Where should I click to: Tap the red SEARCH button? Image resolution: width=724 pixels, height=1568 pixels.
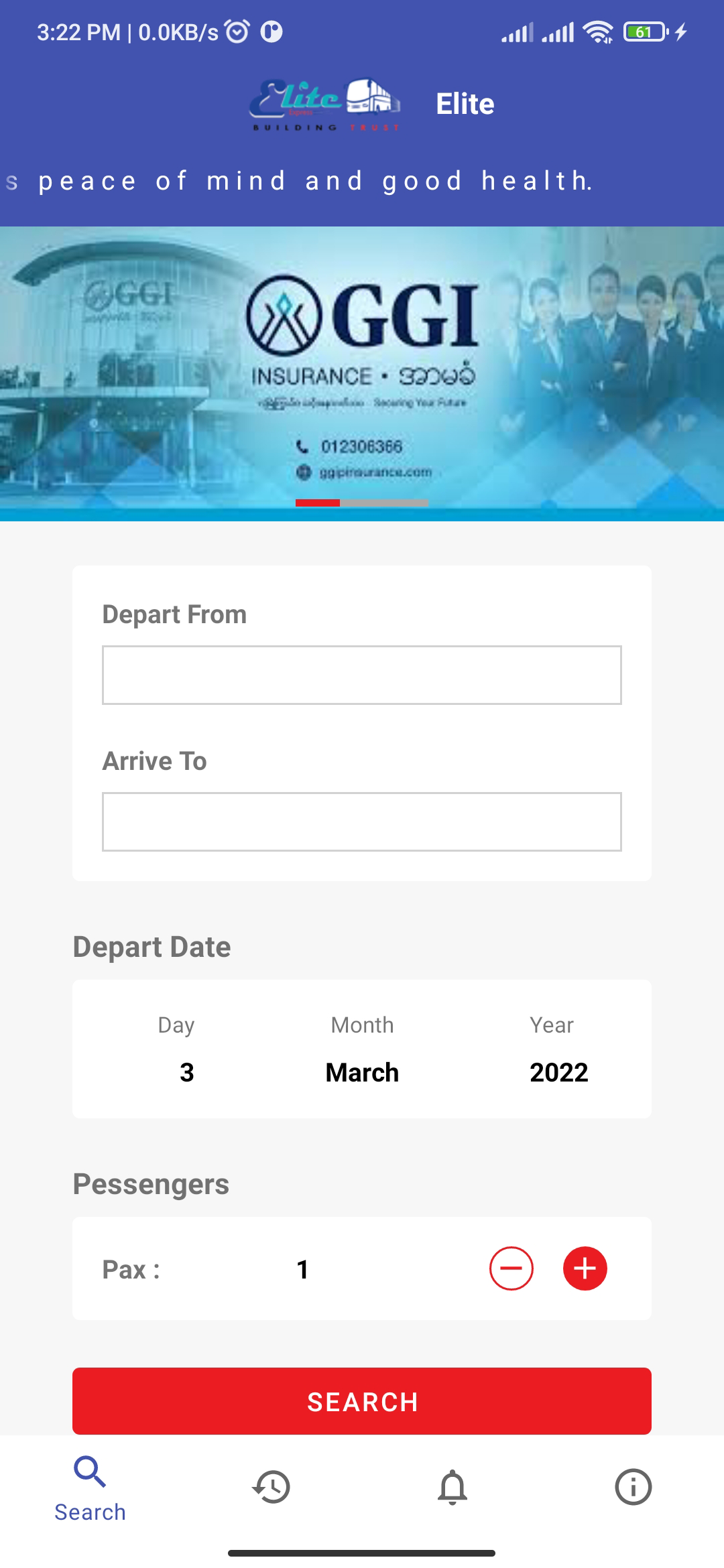[362, 1401]
